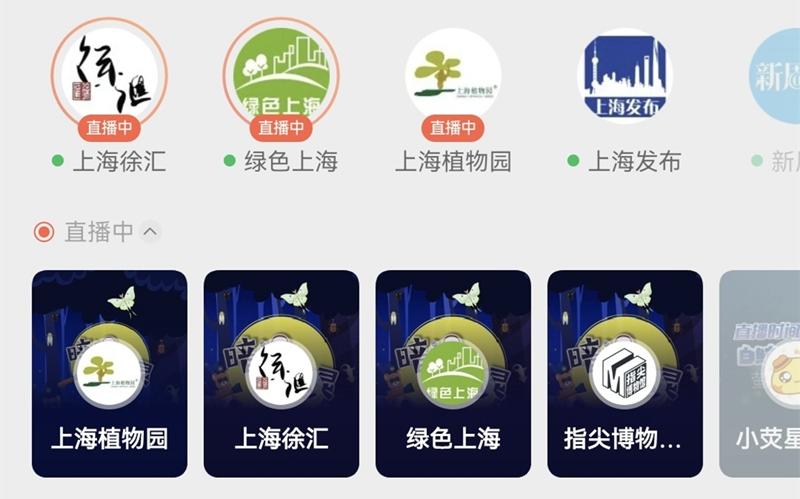Open 上海徐汇 live stream card
The height and width of the screenshot is (499, 800).
click(x=281, y=373)
